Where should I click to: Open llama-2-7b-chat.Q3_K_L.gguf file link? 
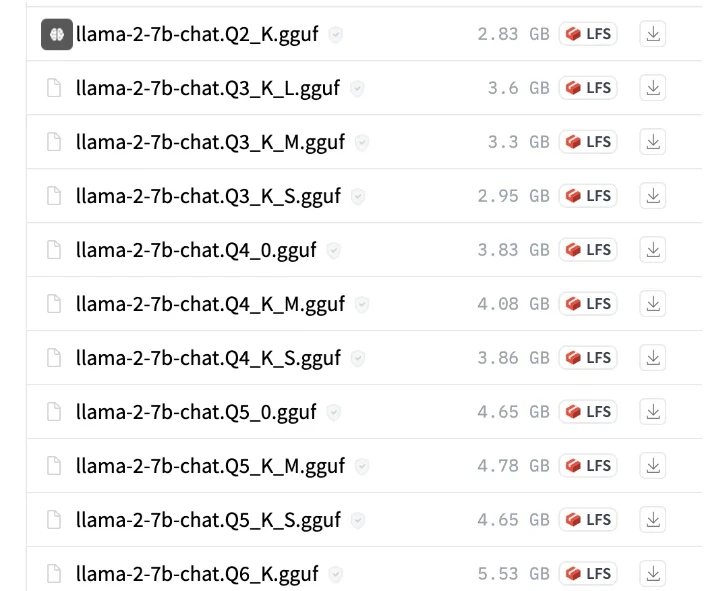click(207, 88)
